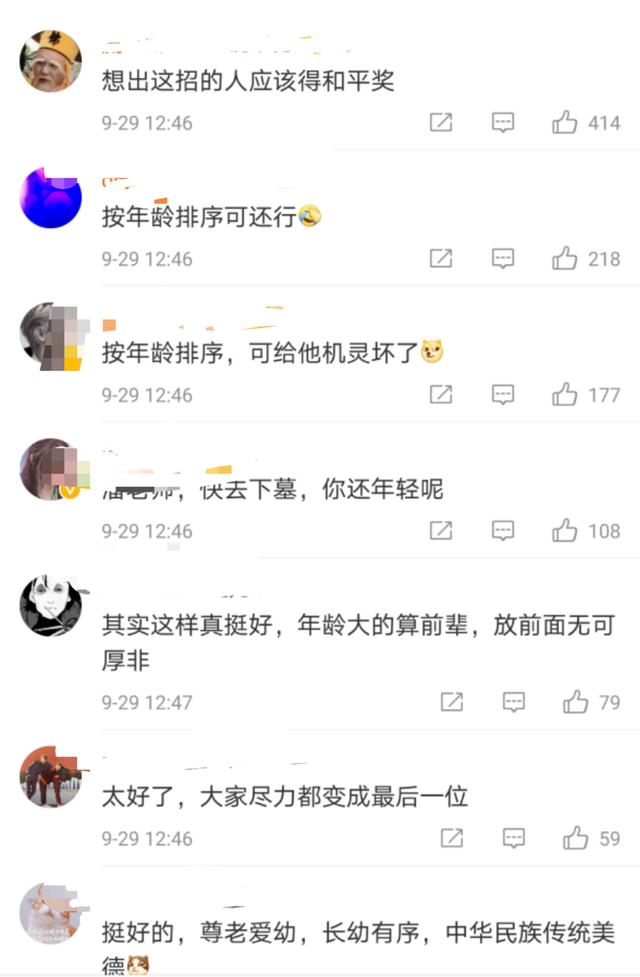Image resolution: width=640 pixels, height=977 pixels.
Task: Repost the 按年龄排序可还行 comment
Action: pyautogui.click(x=441, y=259)
